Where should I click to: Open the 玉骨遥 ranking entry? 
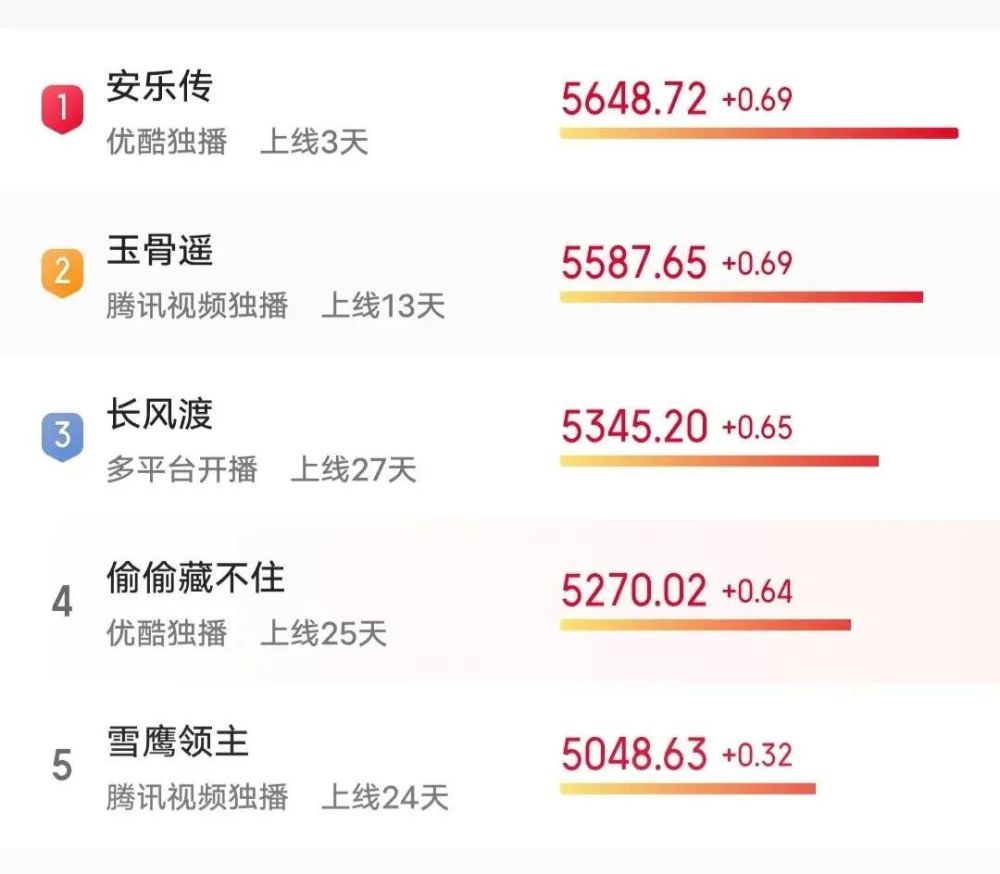coord(160,252)
